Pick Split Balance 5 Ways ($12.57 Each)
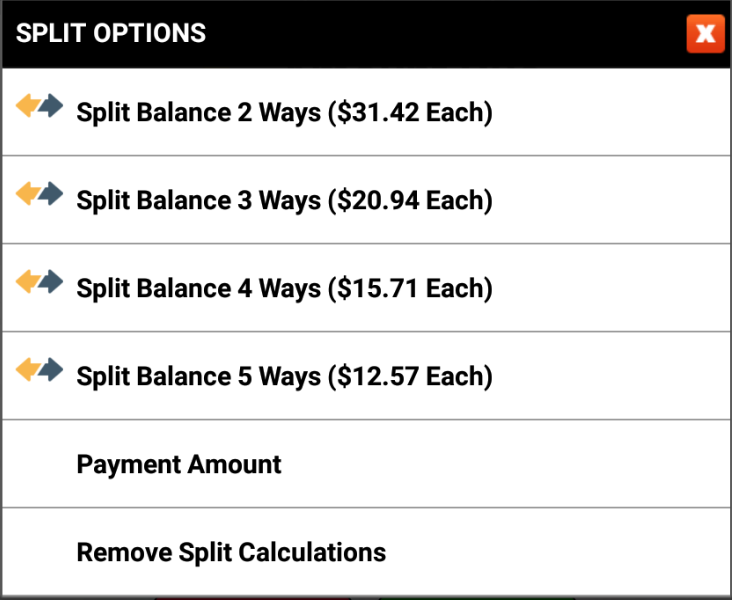This screenshot has height=600, width=732. 285,377
